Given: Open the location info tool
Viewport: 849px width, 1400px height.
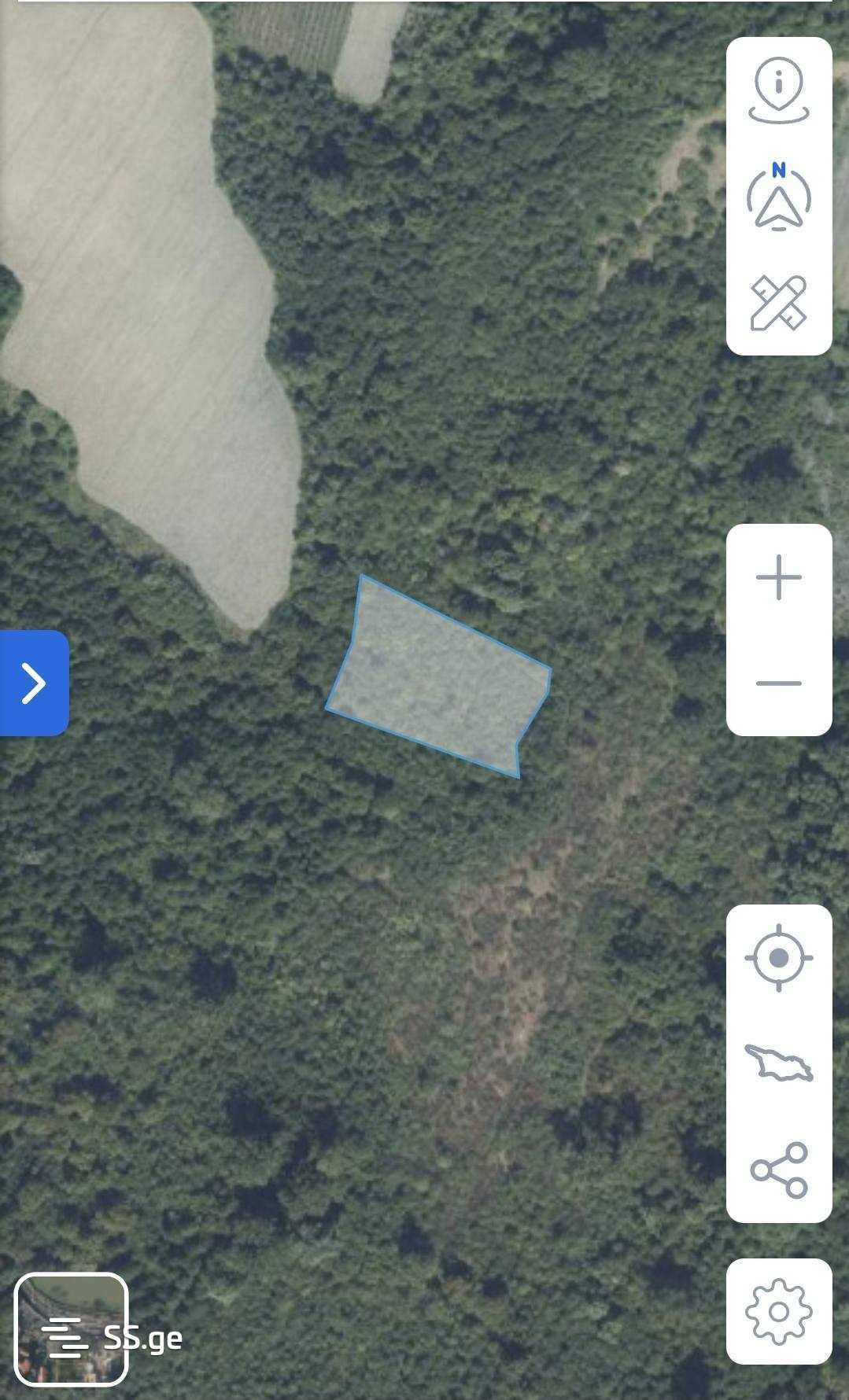Looking at the screenshot, I should click(x=778, y=90).
